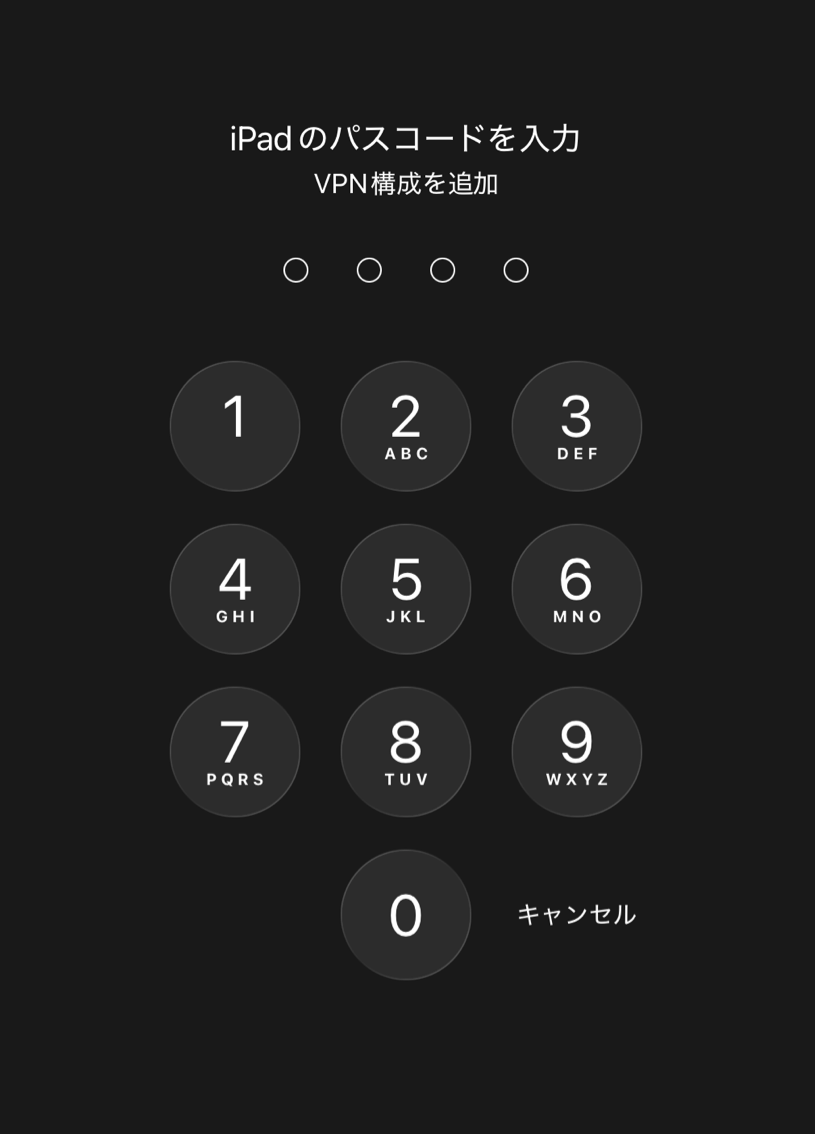Cancel passcode entry with キャンセル
Image resolution: width=815 pixels, height=1134 pixels.
click(576, 914)
